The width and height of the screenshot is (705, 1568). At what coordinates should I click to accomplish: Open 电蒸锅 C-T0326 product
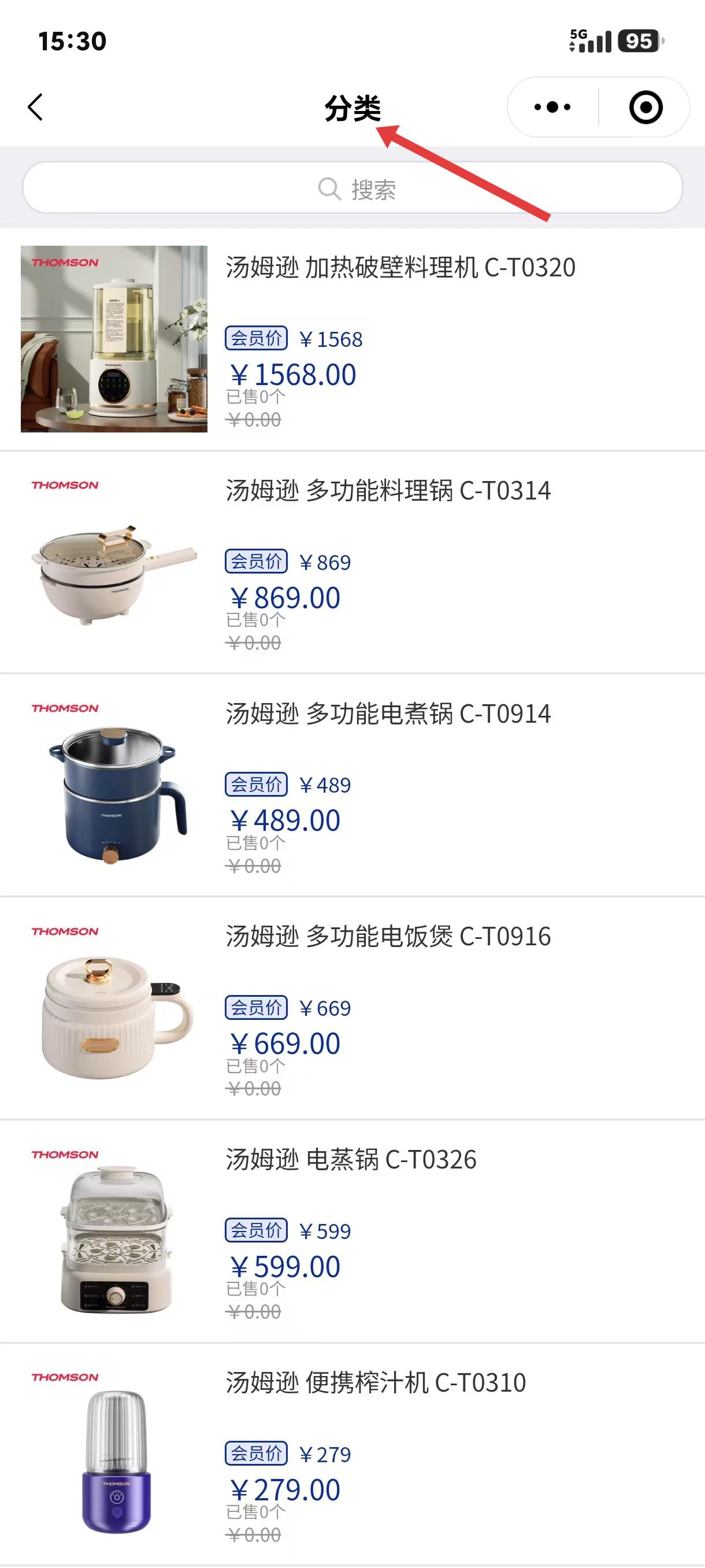pyautogui.click(x=350, y=1160)
